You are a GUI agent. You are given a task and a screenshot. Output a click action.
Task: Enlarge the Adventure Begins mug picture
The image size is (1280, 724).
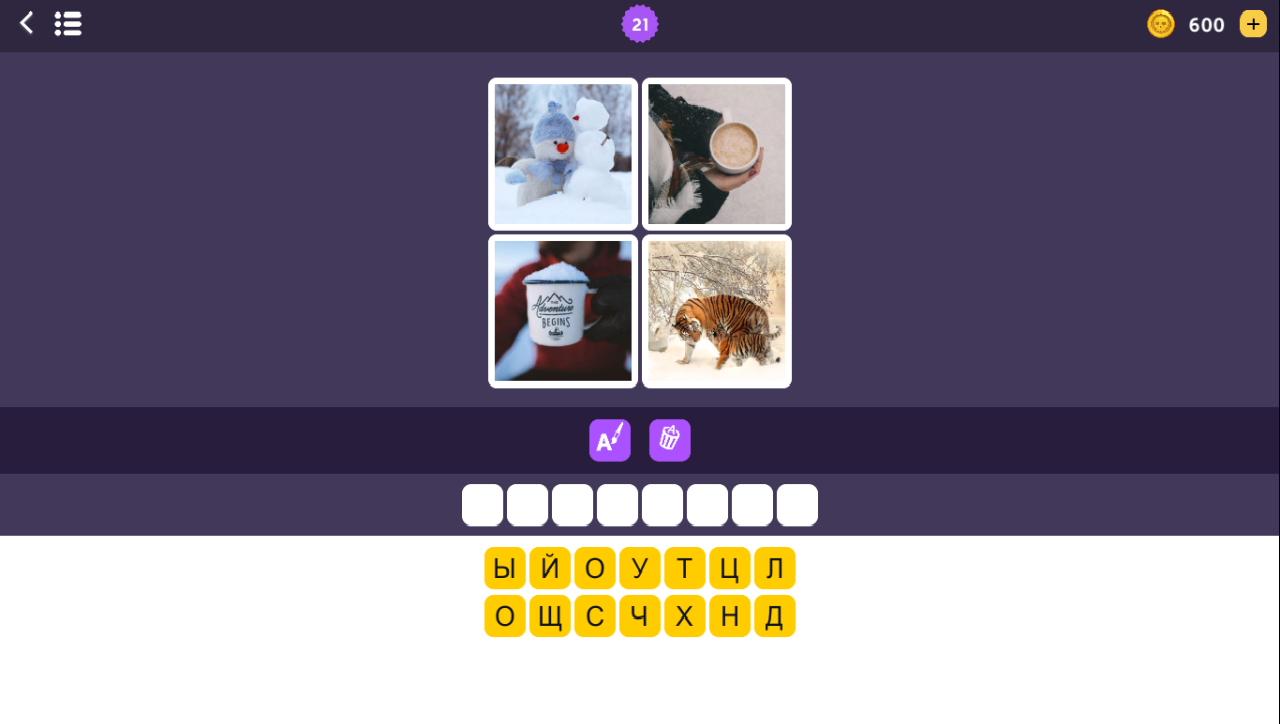tap(563, 311)
